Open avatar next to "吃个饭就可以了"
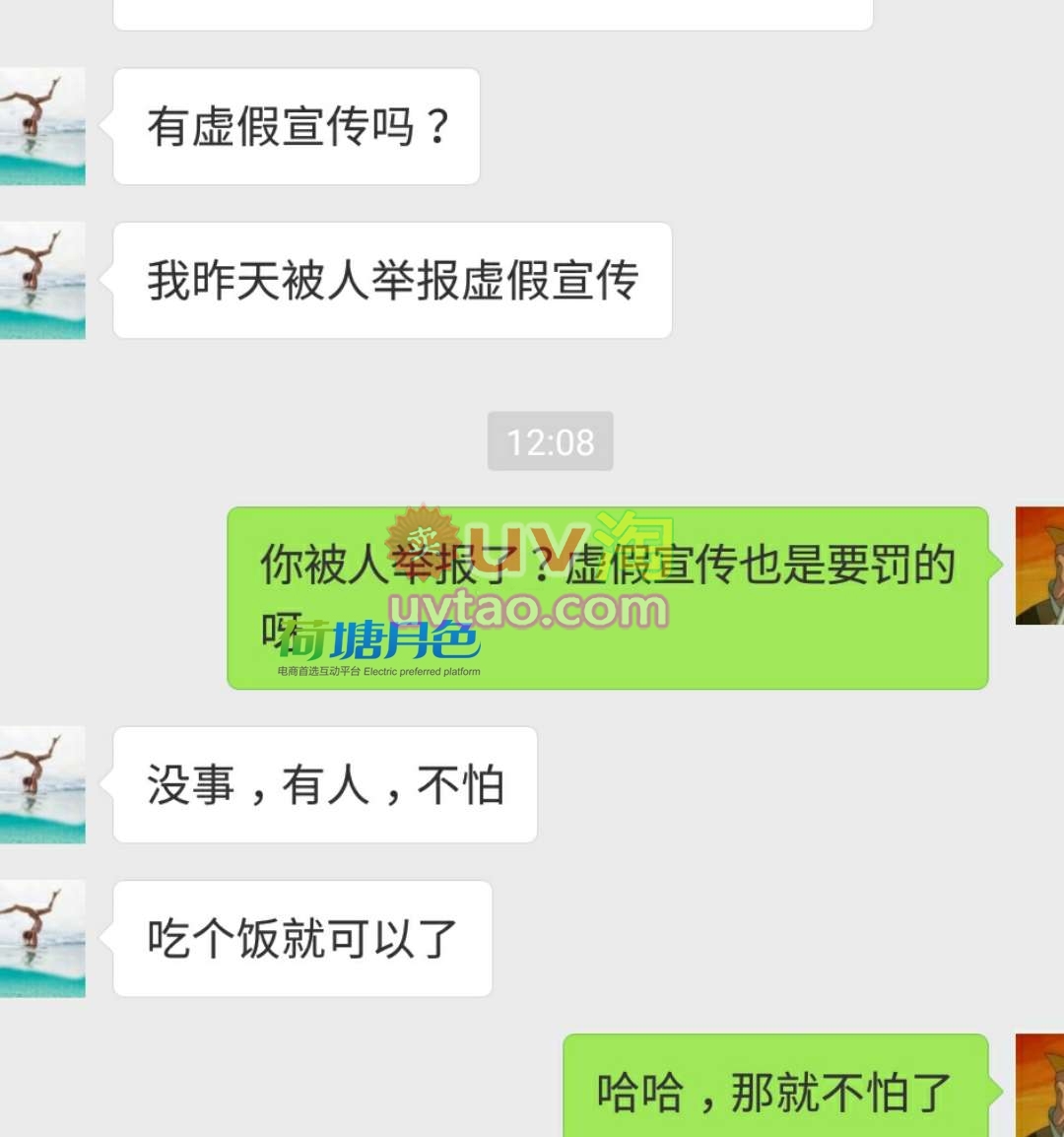Image resolution: width=1064 pixels, height=1137 pixels. (41, 939)
